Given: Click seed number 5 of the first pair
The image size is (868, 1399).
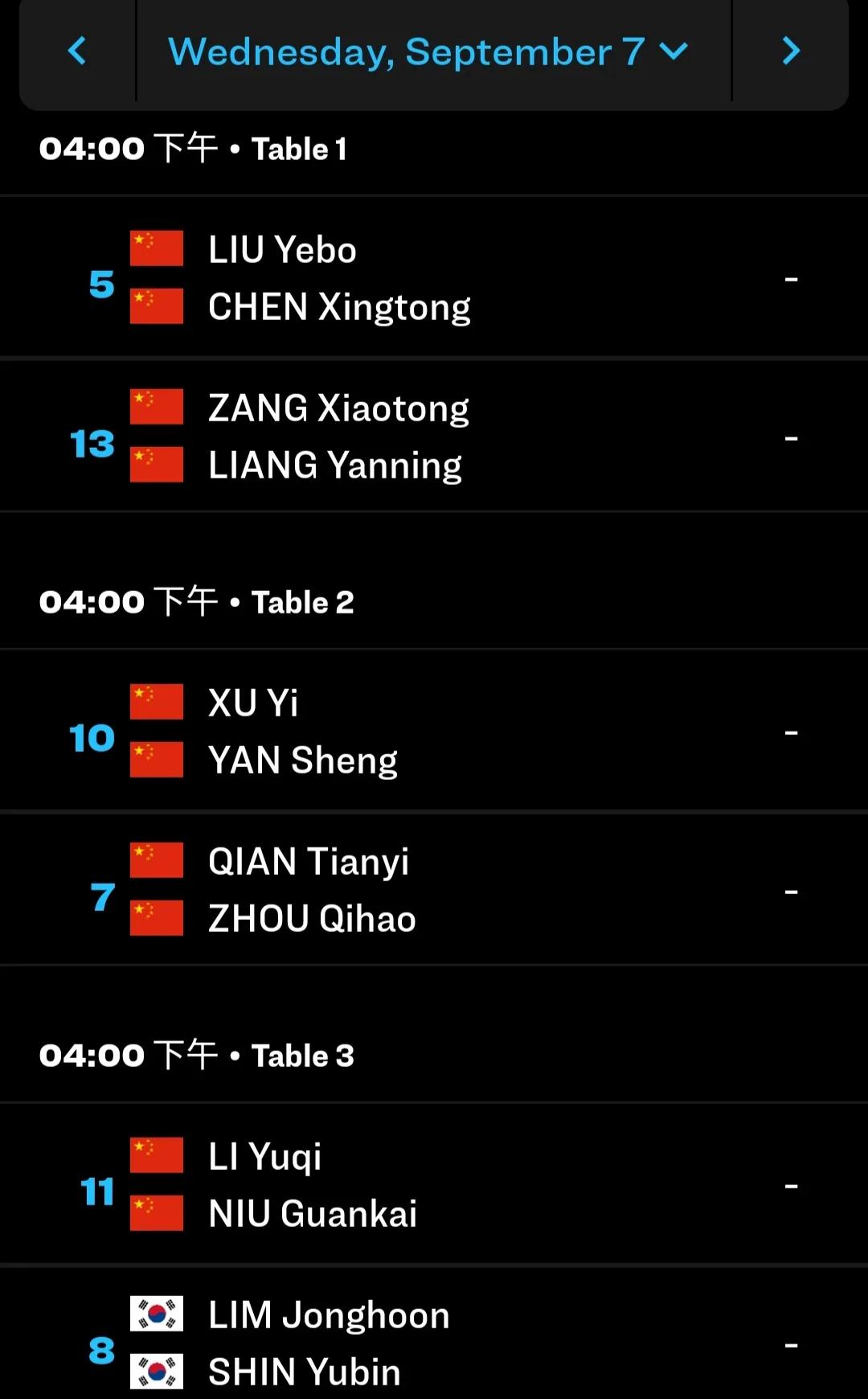Looking at the screenshot, I should 100,286.
